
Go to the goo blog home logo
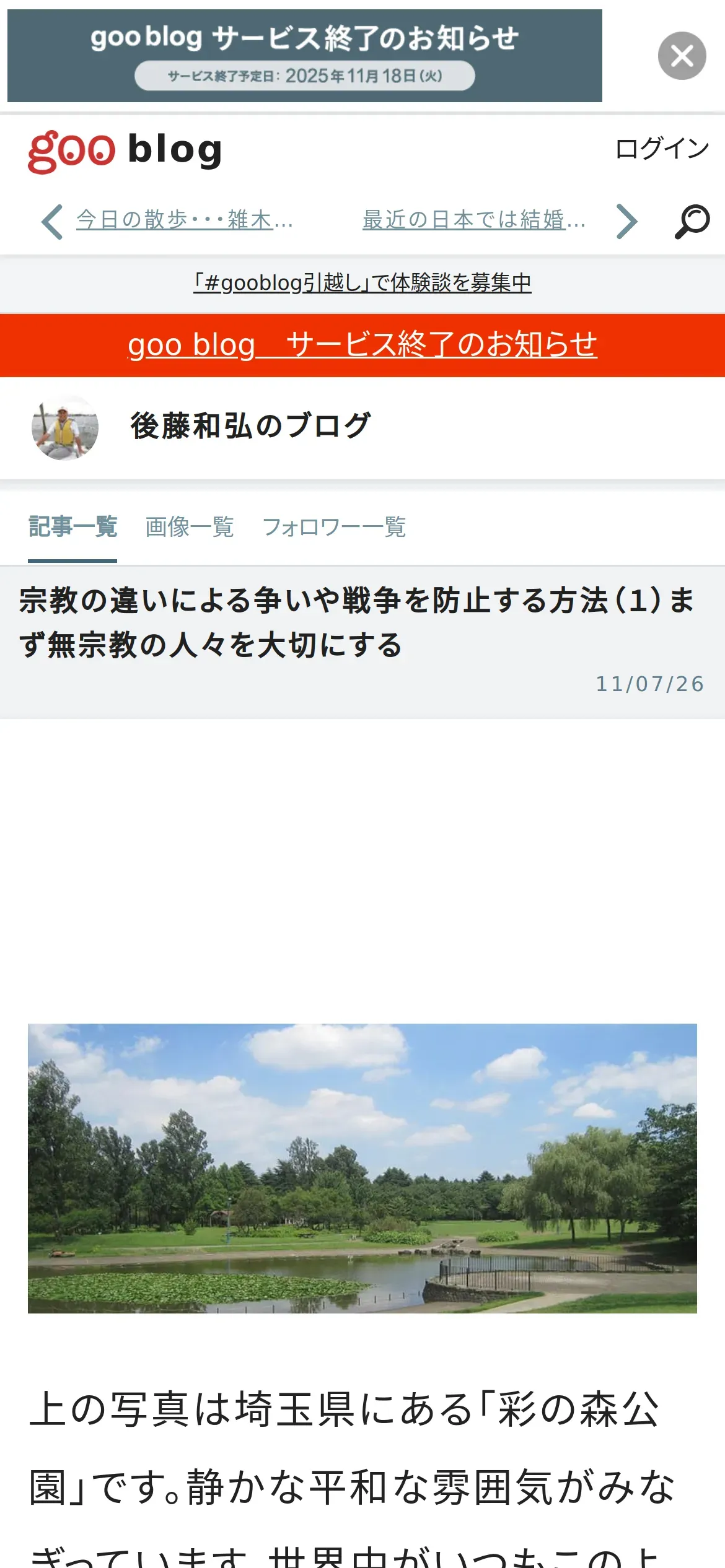[125, 150]
